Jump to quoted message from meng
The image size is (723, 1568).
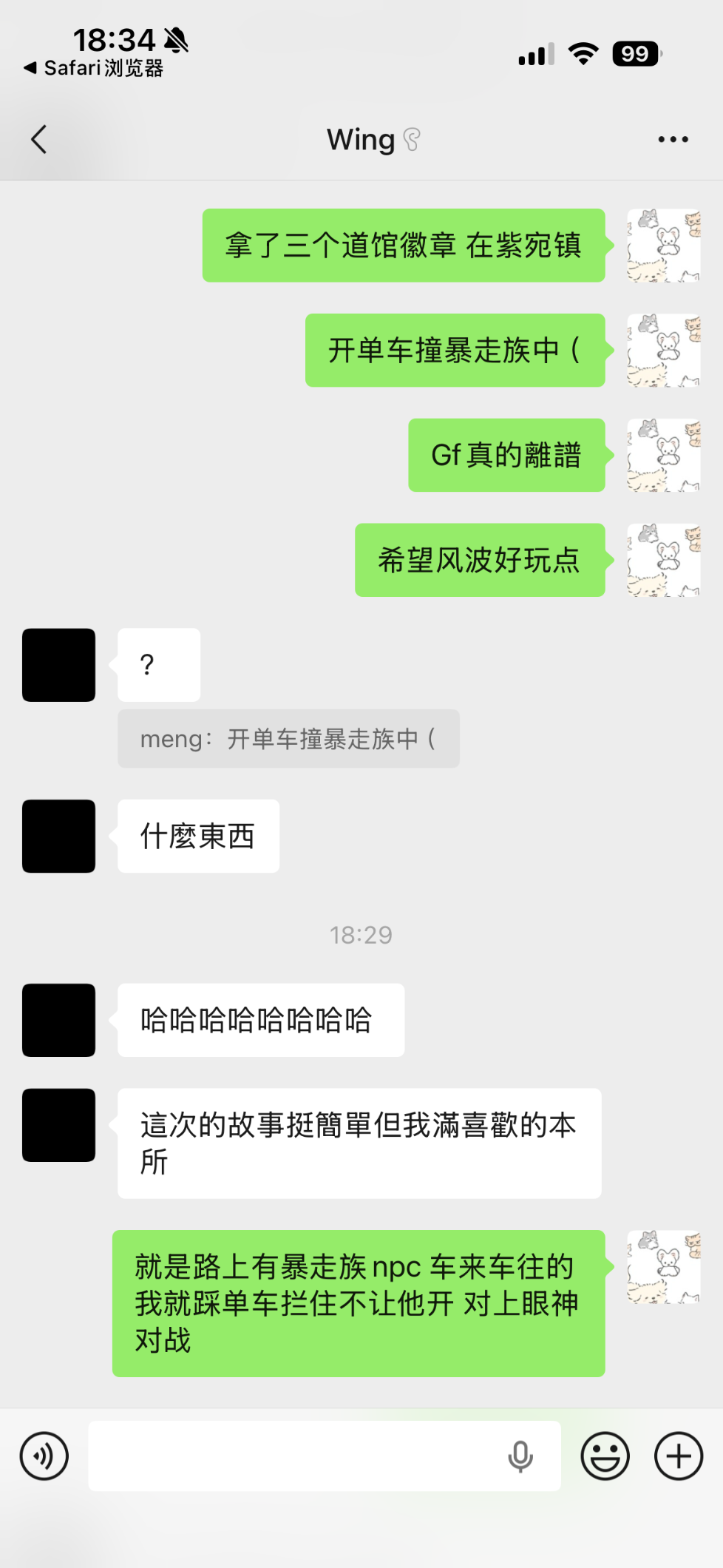pos(288,739)
